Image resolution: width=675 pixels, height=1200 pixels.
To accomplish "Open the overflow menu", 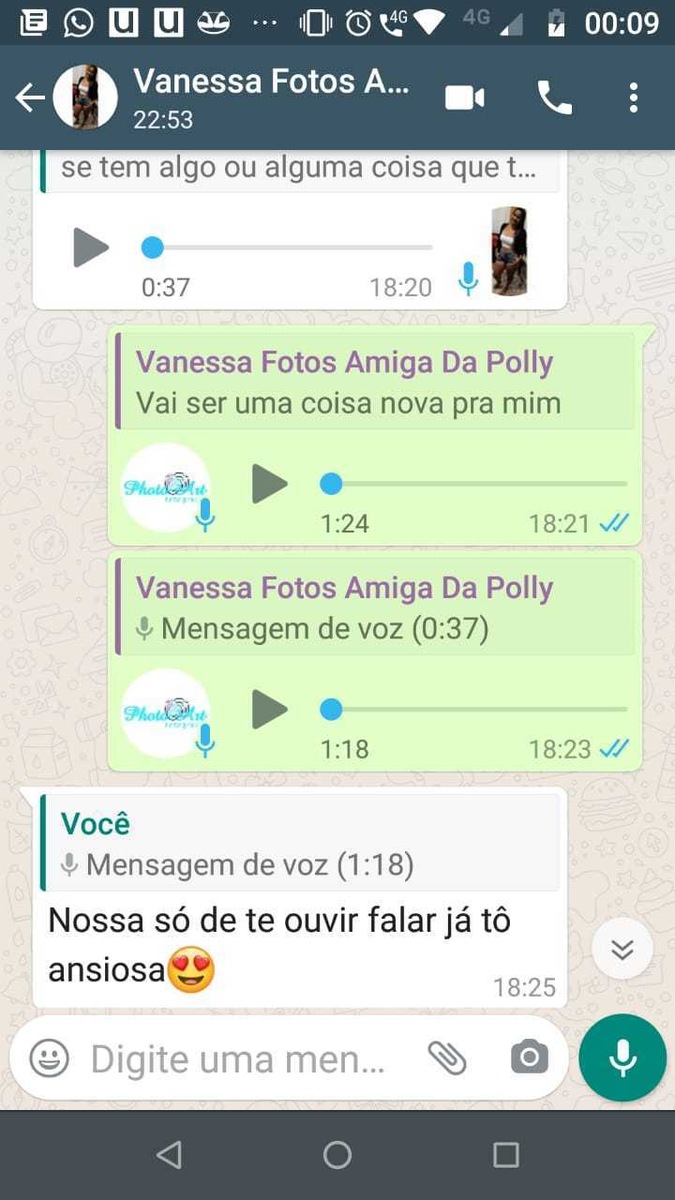I will click(x=633, y=98).
